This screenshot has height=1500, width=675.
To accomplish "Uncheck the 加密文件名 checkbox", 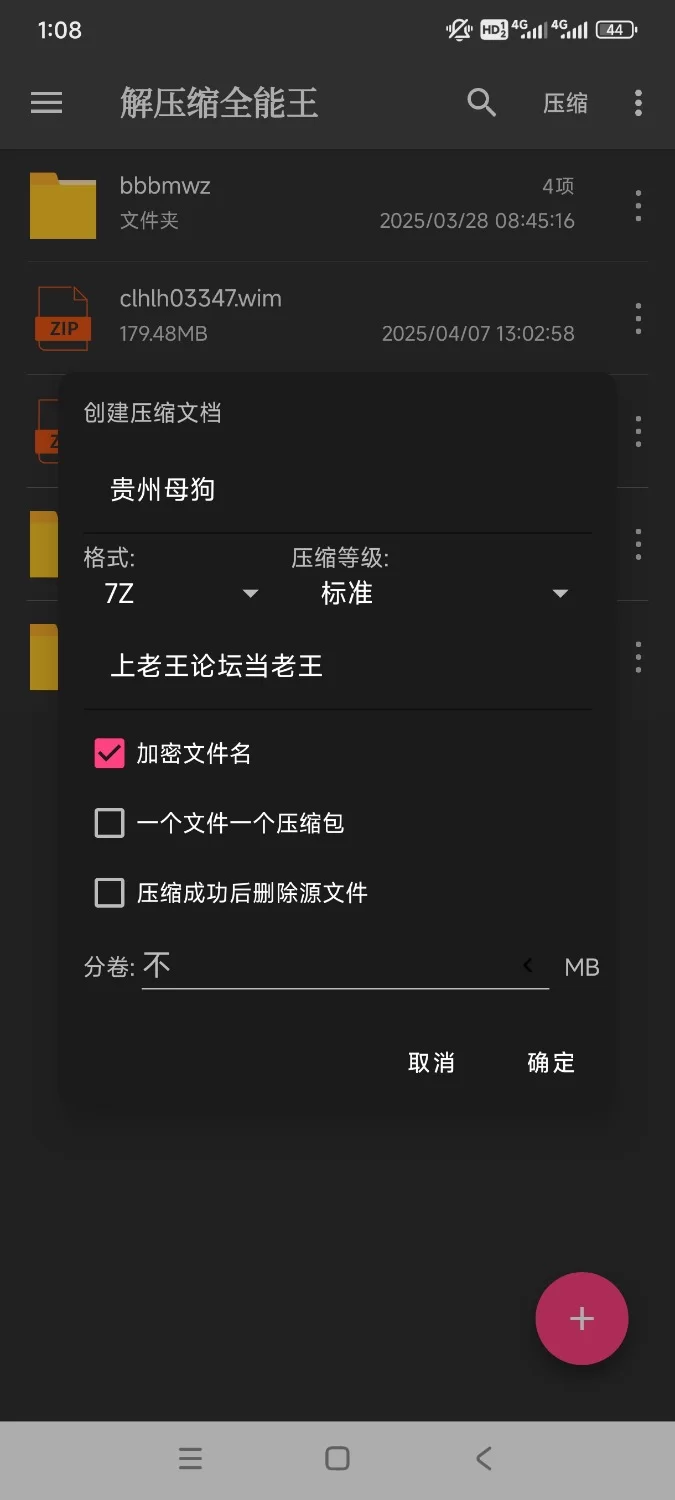I will [109, 753].
